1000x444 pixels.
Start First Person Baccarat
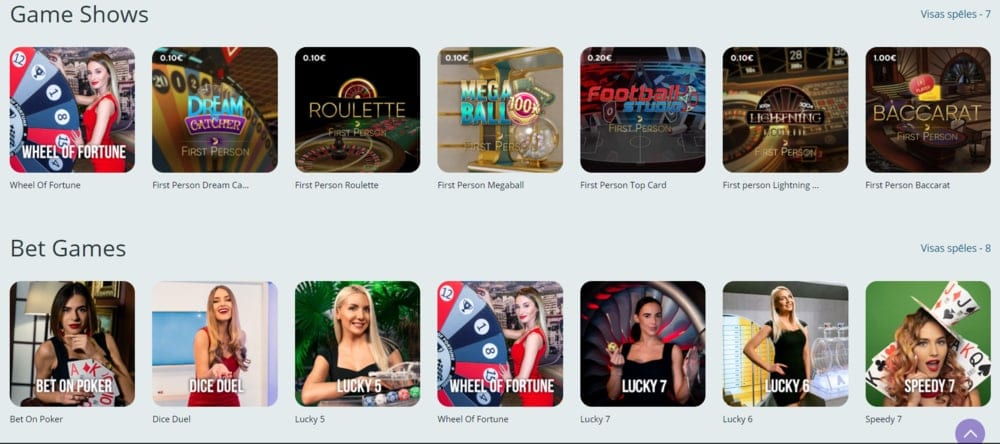coord(927,110)
